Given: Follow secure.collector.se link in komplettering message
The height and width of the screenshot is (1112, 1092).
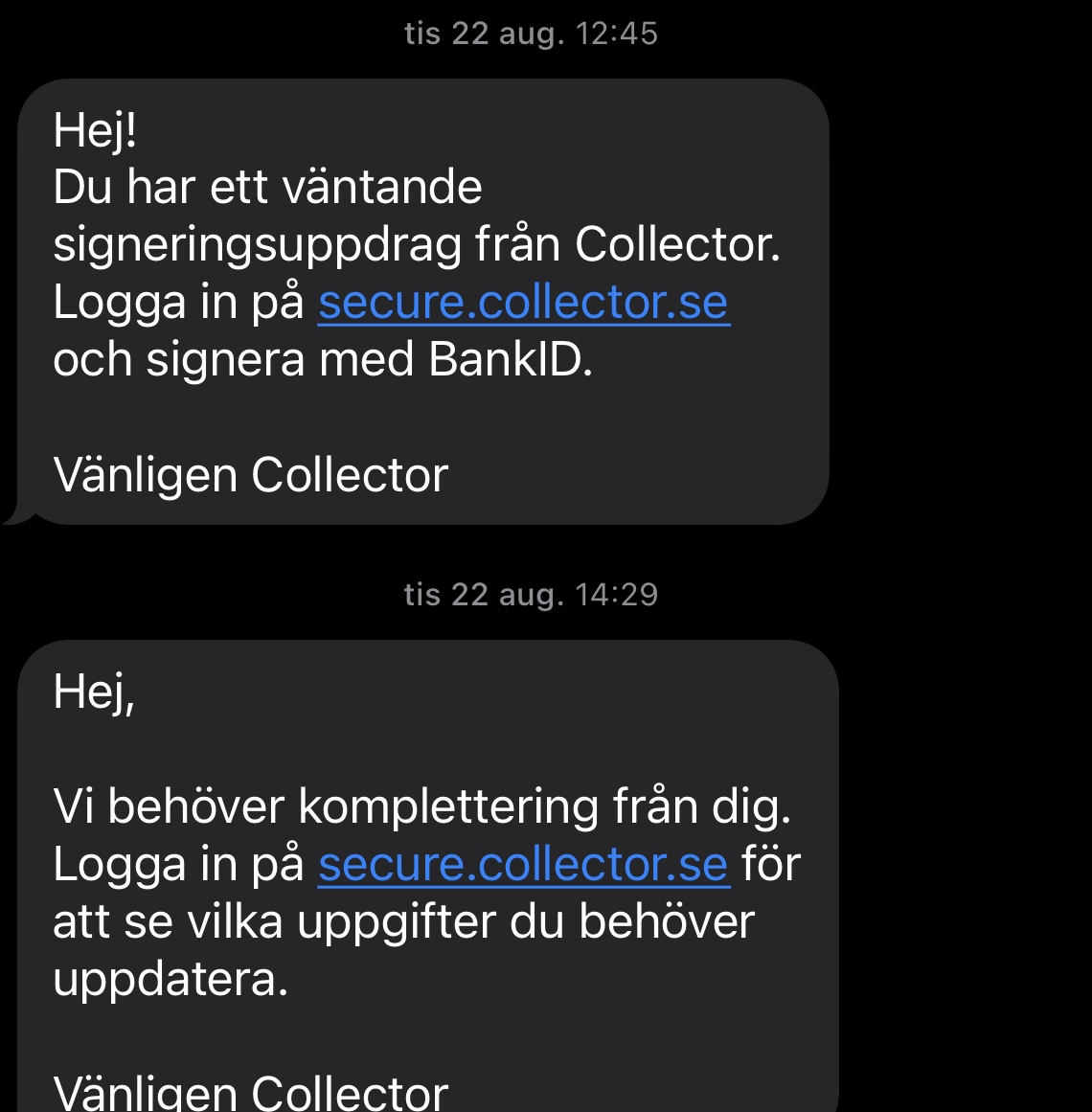Looking at the screenshot, I should 523,865.
